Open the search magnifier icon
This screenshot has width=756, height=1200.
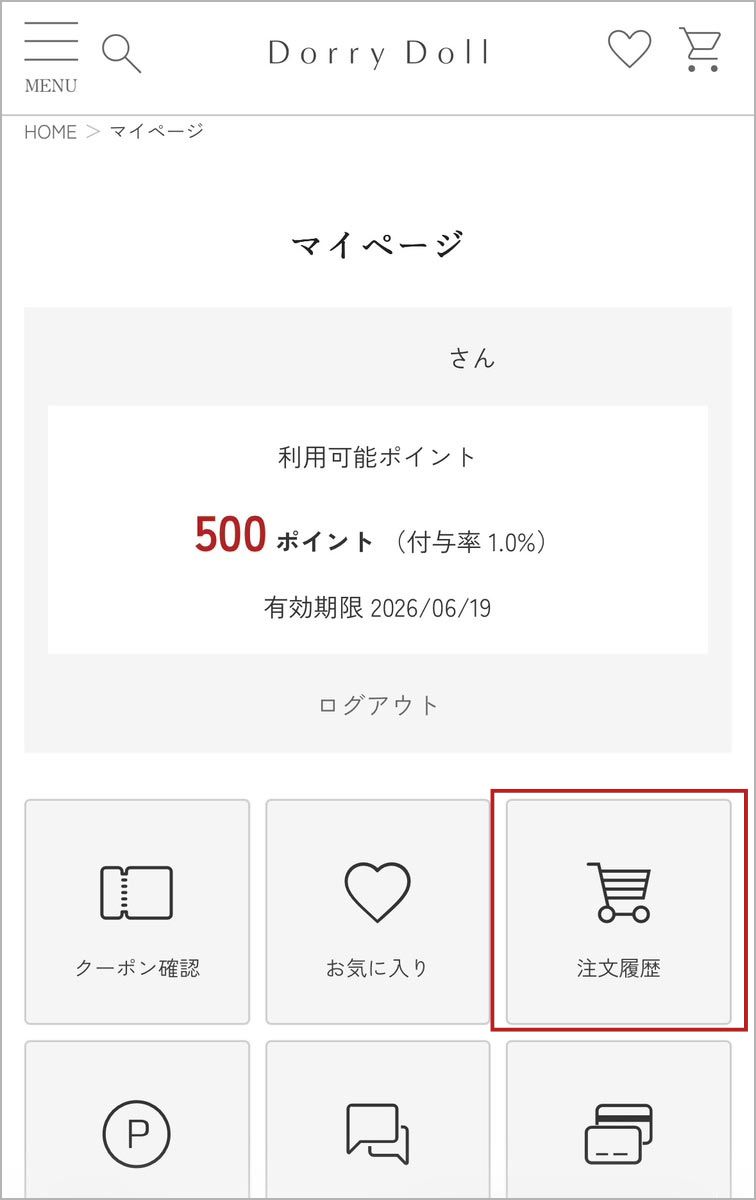pos(121,53)
